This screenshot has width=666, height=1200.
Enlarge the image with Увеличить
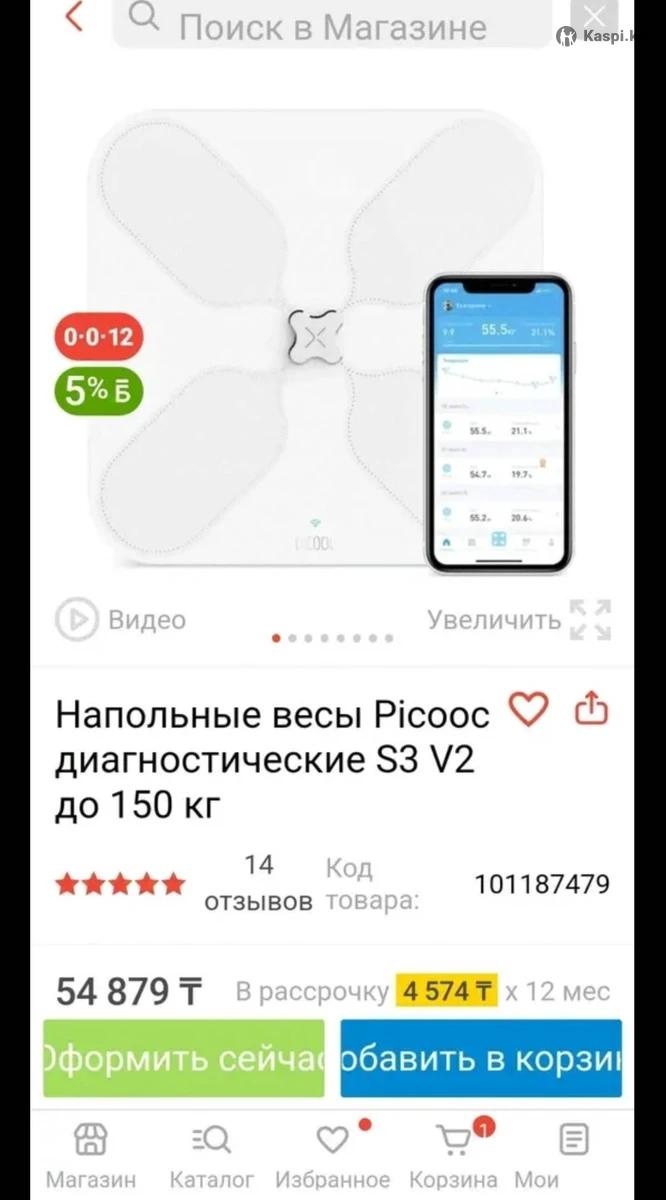coord(518,620)
